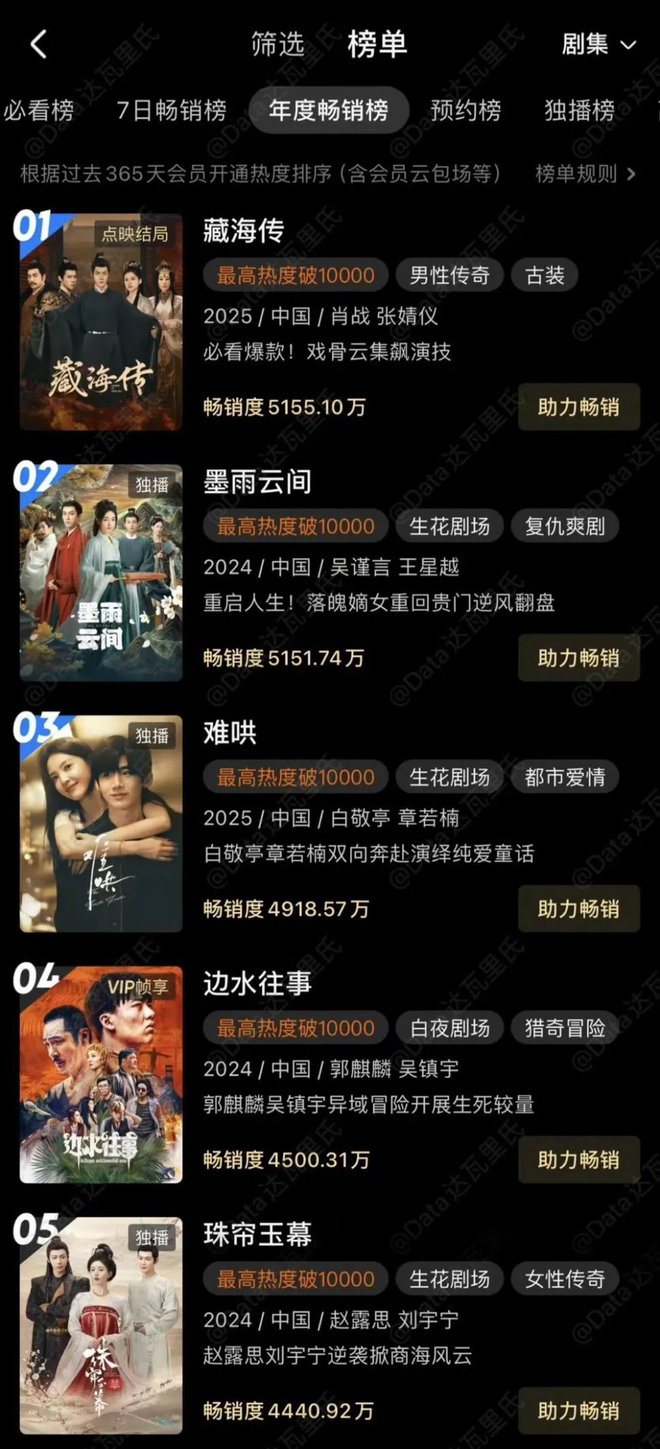Open the 墨雨云间 poster
The height and width of the screenshot is (1449, 660).
click(101, 573)
